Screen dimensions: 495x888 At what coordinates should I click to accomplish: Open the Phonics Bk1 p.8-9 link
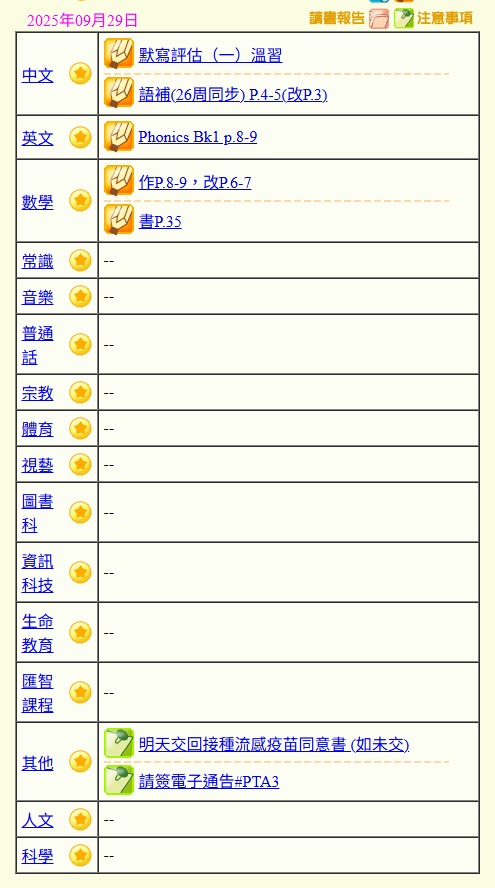(x=198, y=137)
